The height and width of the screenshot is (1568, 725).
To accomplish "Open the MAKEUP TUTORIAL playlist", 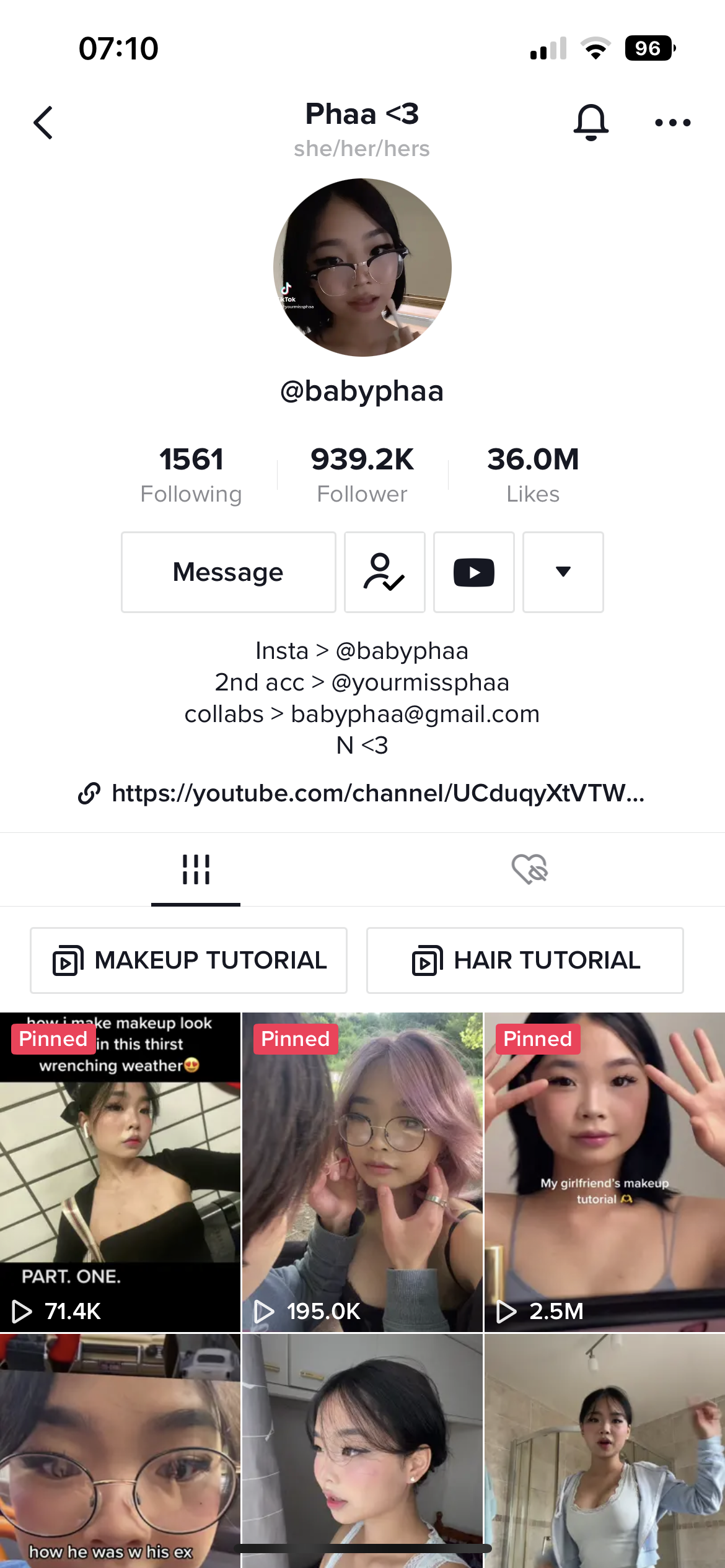I will [188, 960].
